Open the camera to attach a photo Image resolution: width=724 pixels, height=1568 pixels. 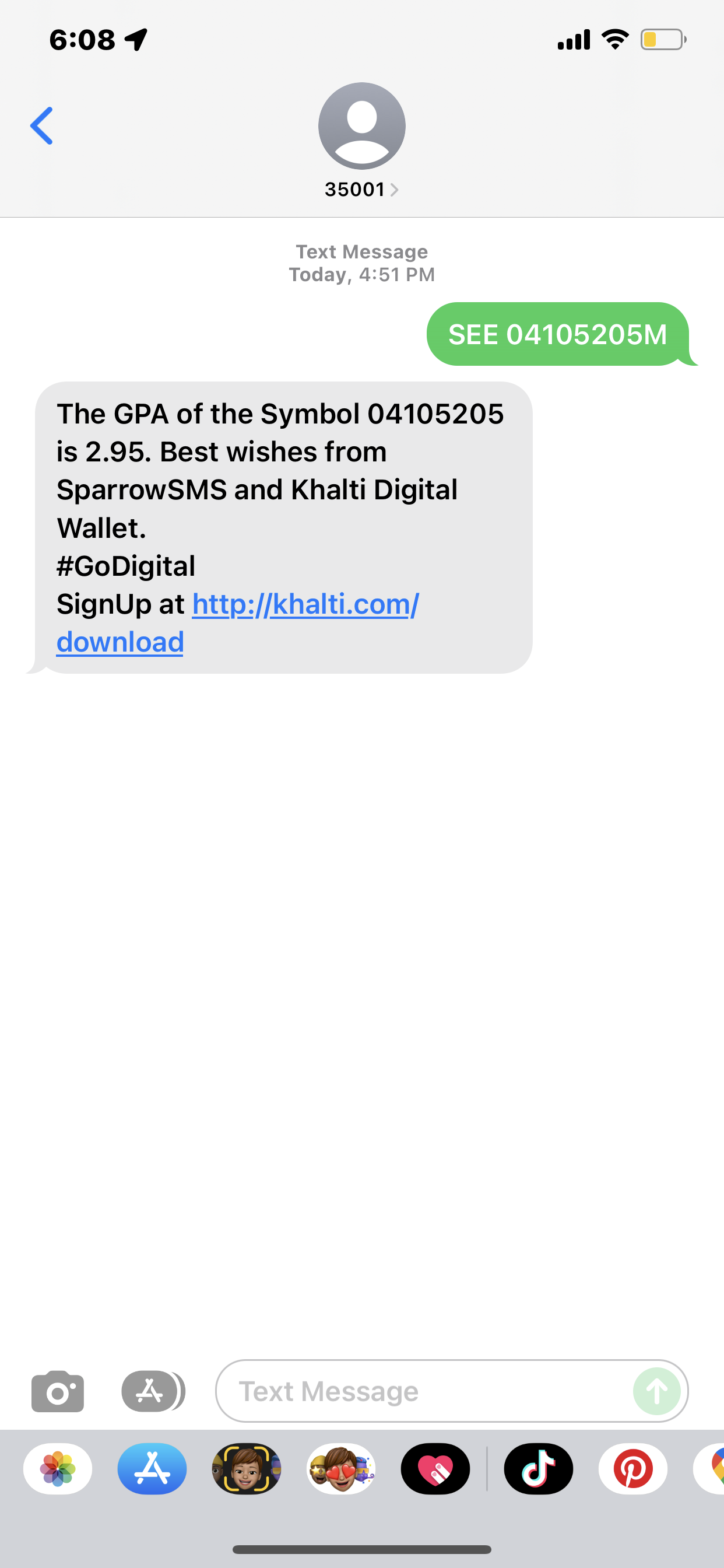58,1391
